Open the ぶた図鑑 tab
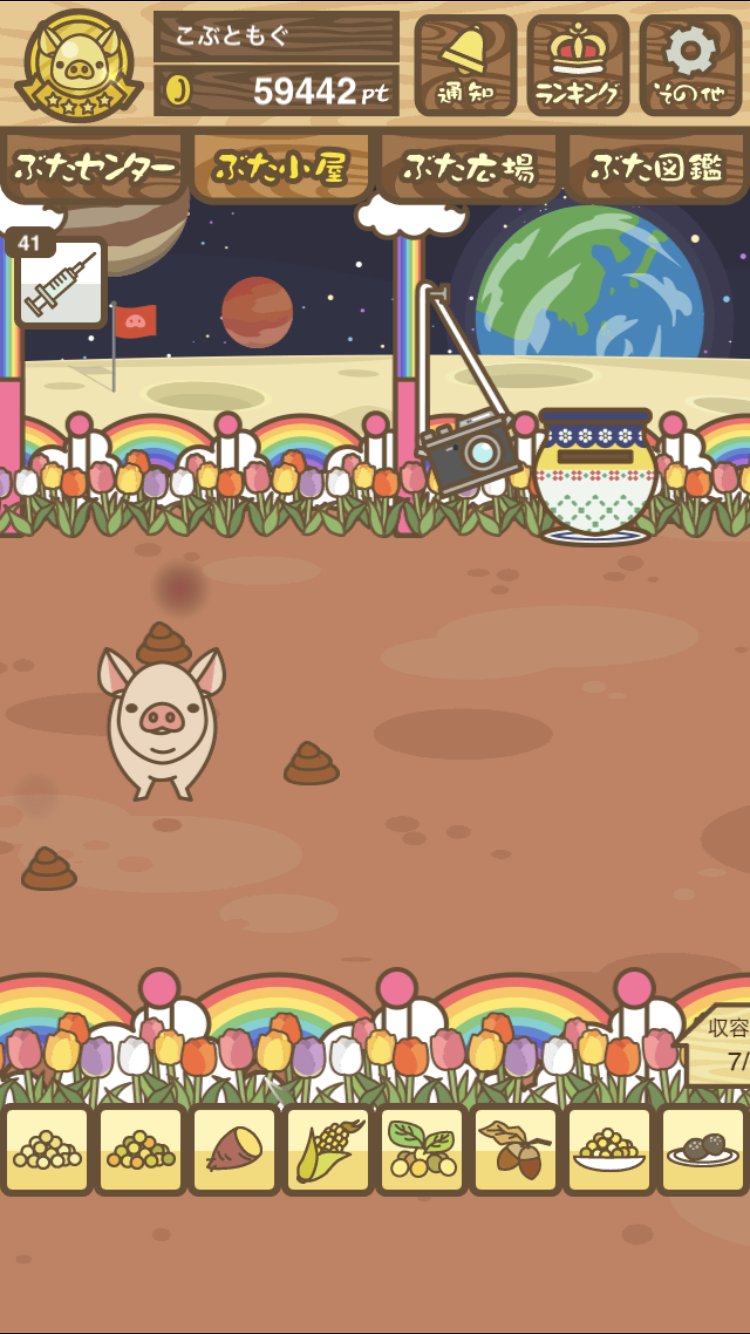The width and height of the screenshot is (750, 1334). [656, 168]
